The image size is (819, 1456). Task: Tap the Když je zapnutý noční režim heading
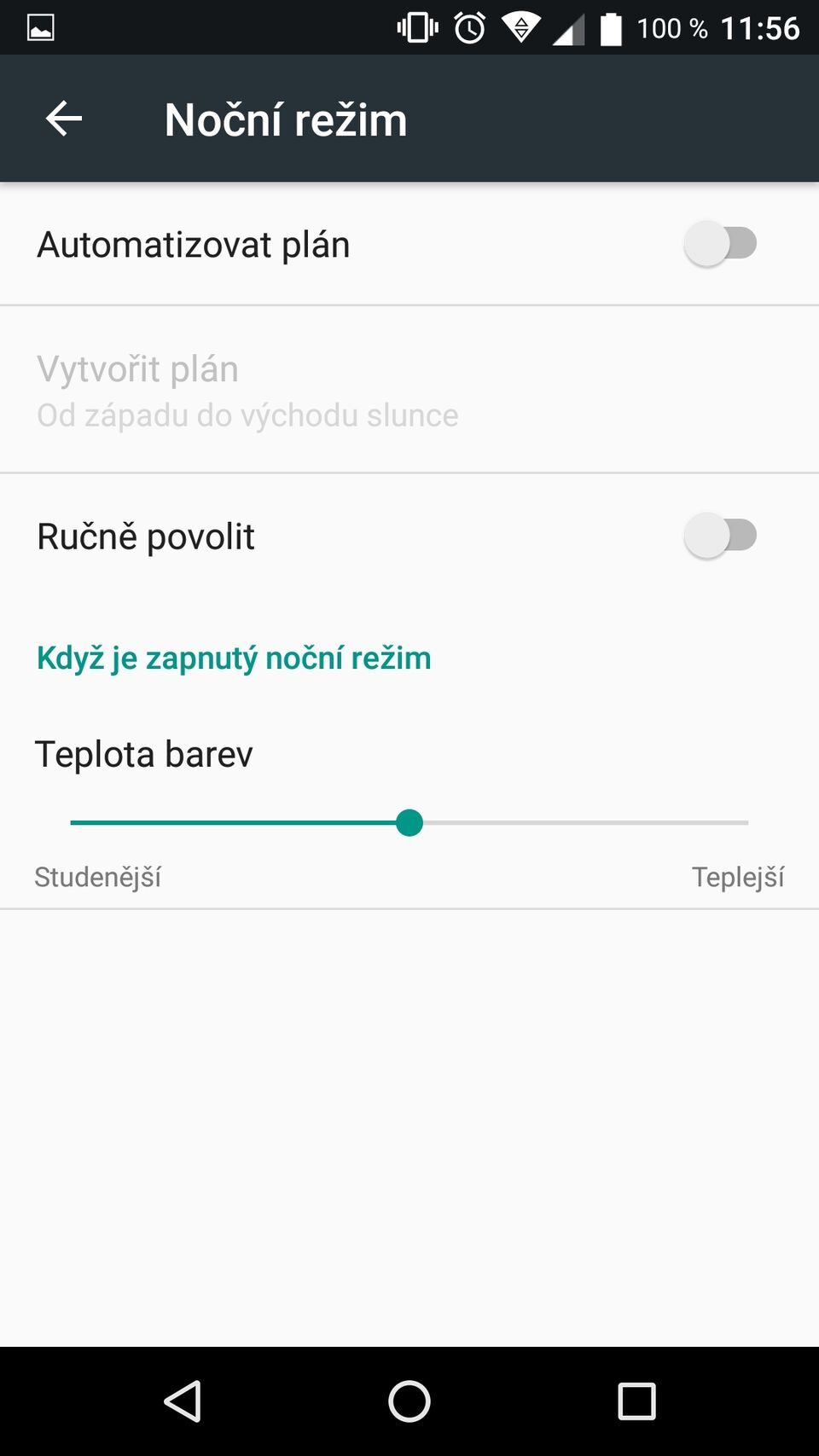pyautogui.click(x=233, y=657)
